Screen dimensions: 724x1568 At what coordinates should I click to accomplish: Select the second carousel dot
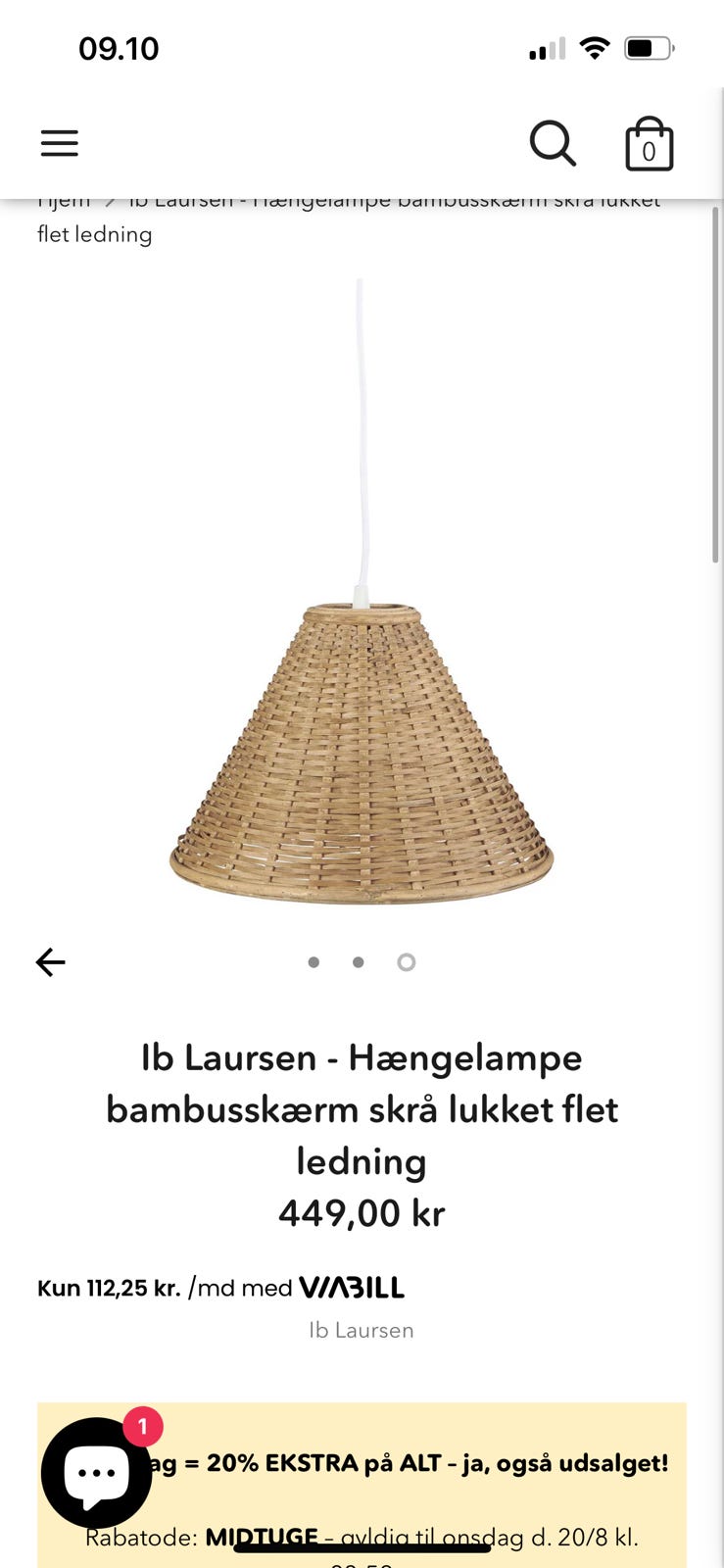[359, 961]
